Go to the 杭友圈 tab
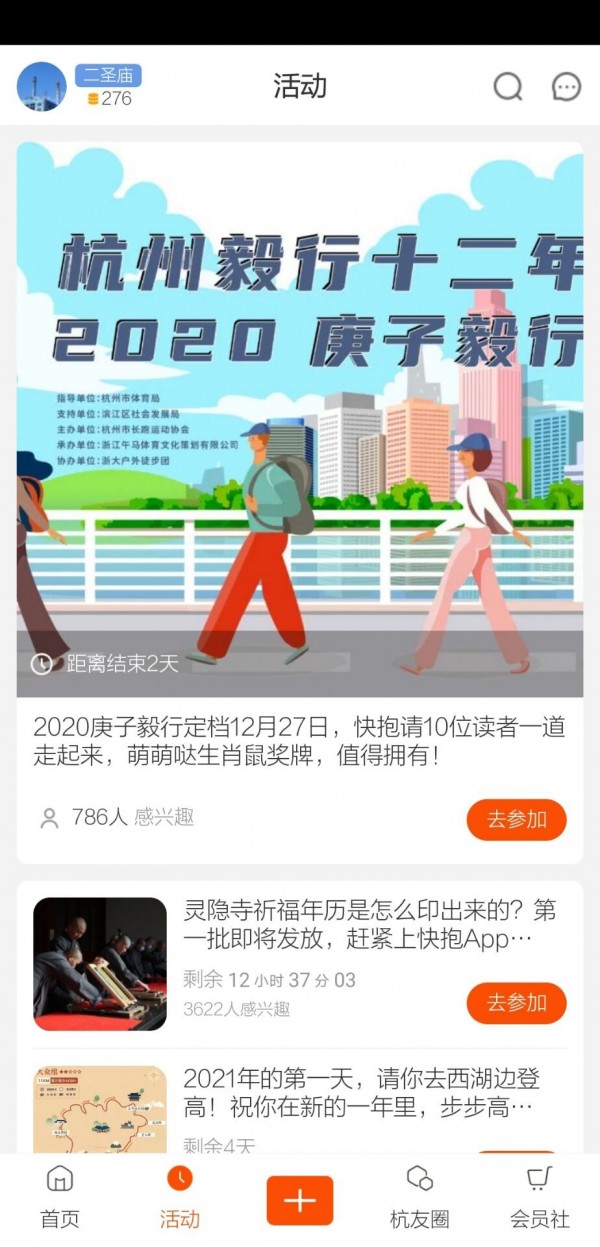 coord(419,1198)
